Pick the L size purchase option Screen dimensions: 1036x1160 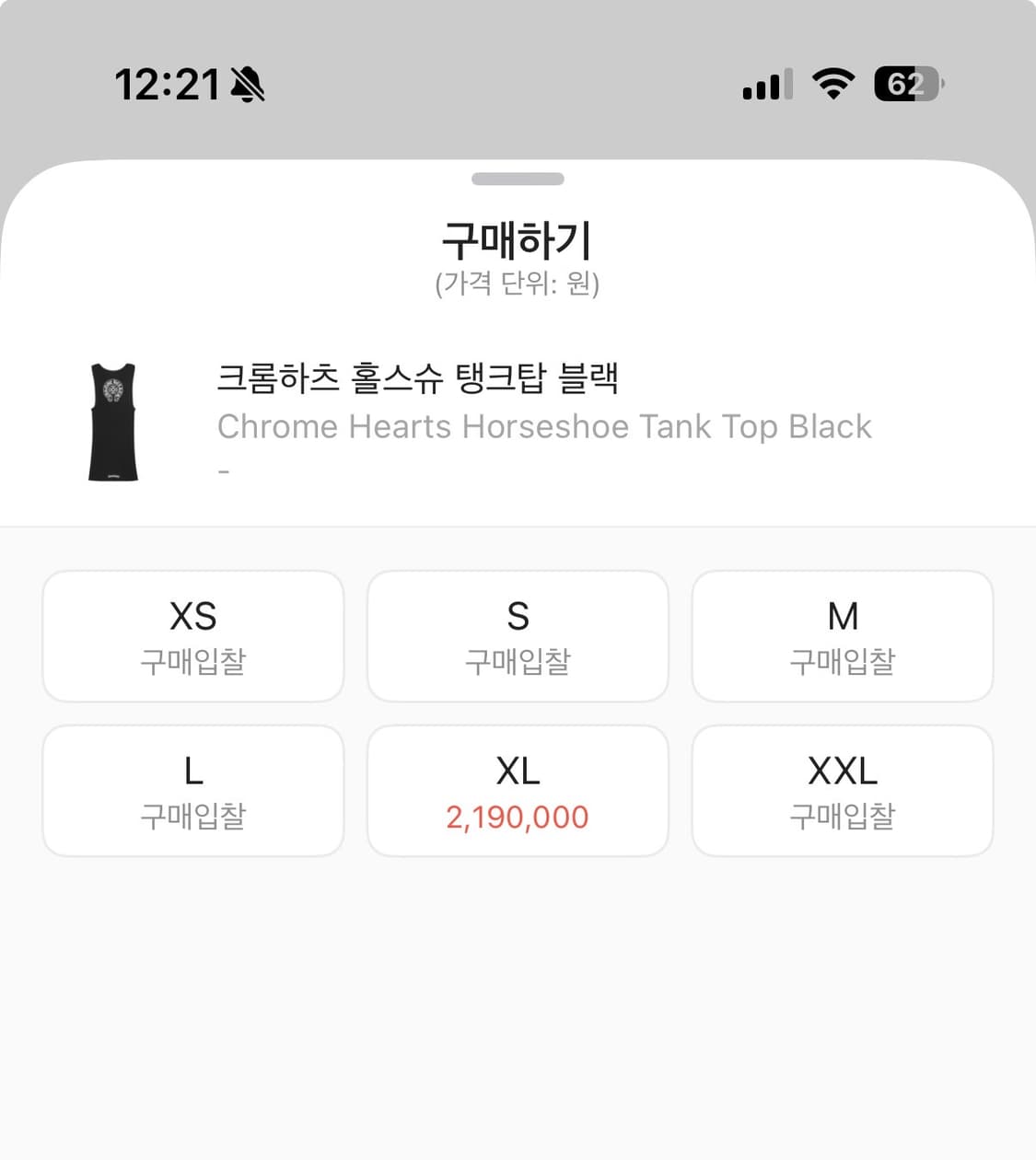point(192,790)
